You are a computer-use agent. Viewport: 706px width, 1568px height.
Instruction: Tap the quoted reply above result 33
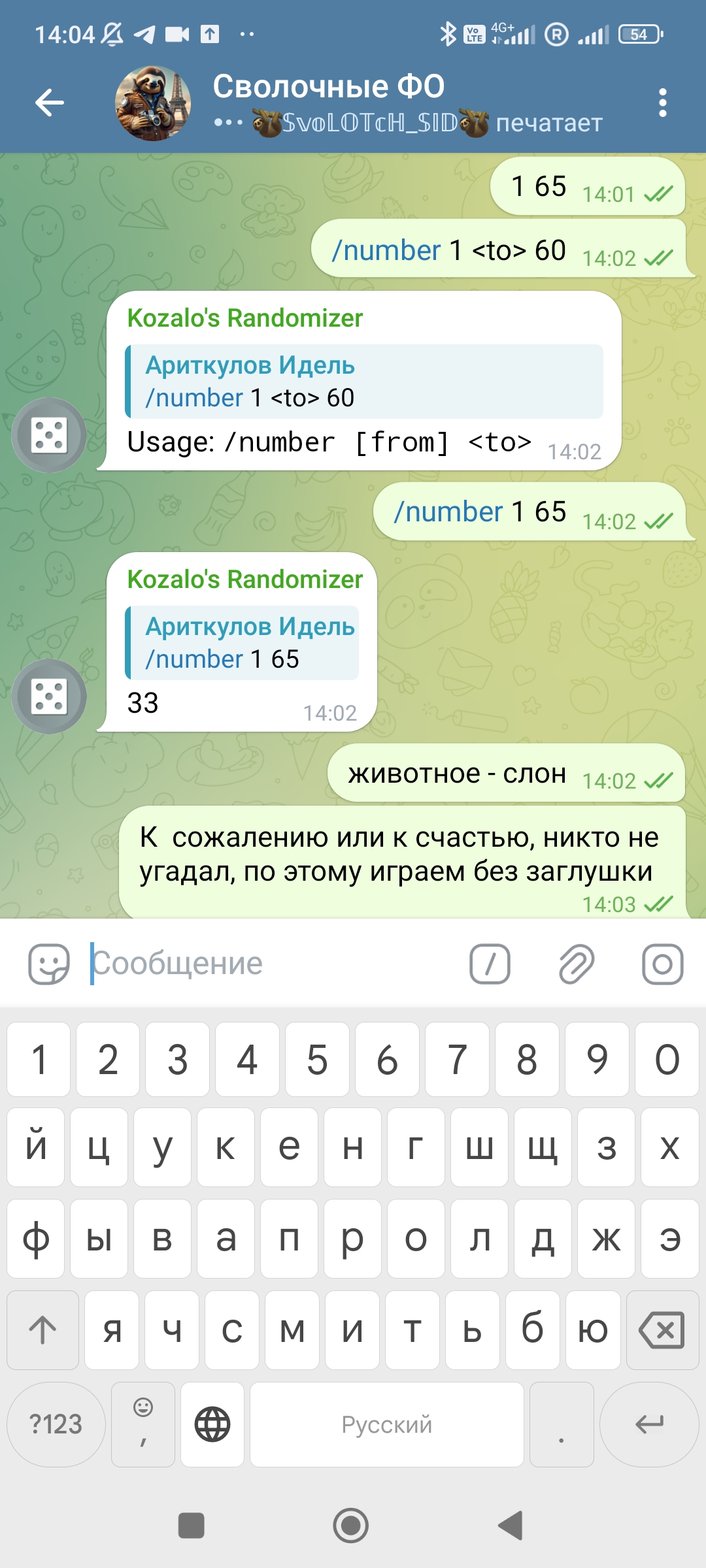coord(243,643)
